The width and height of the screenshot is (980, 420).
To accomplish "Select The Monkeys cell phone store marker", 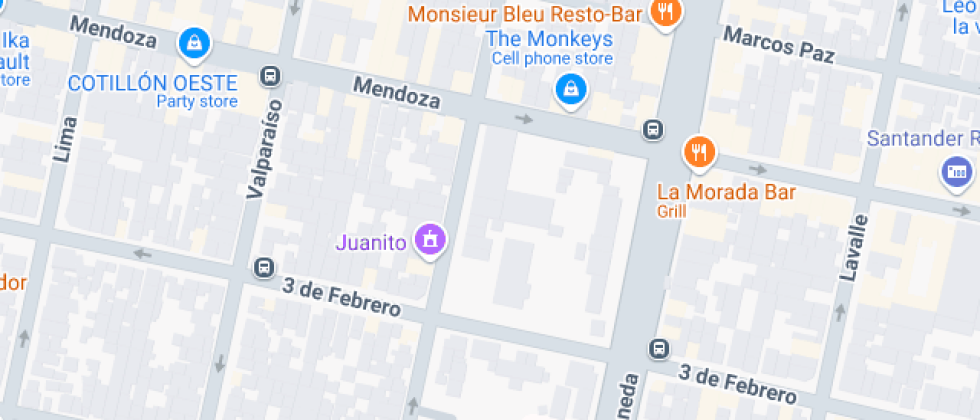I will [x=570, y=91].
